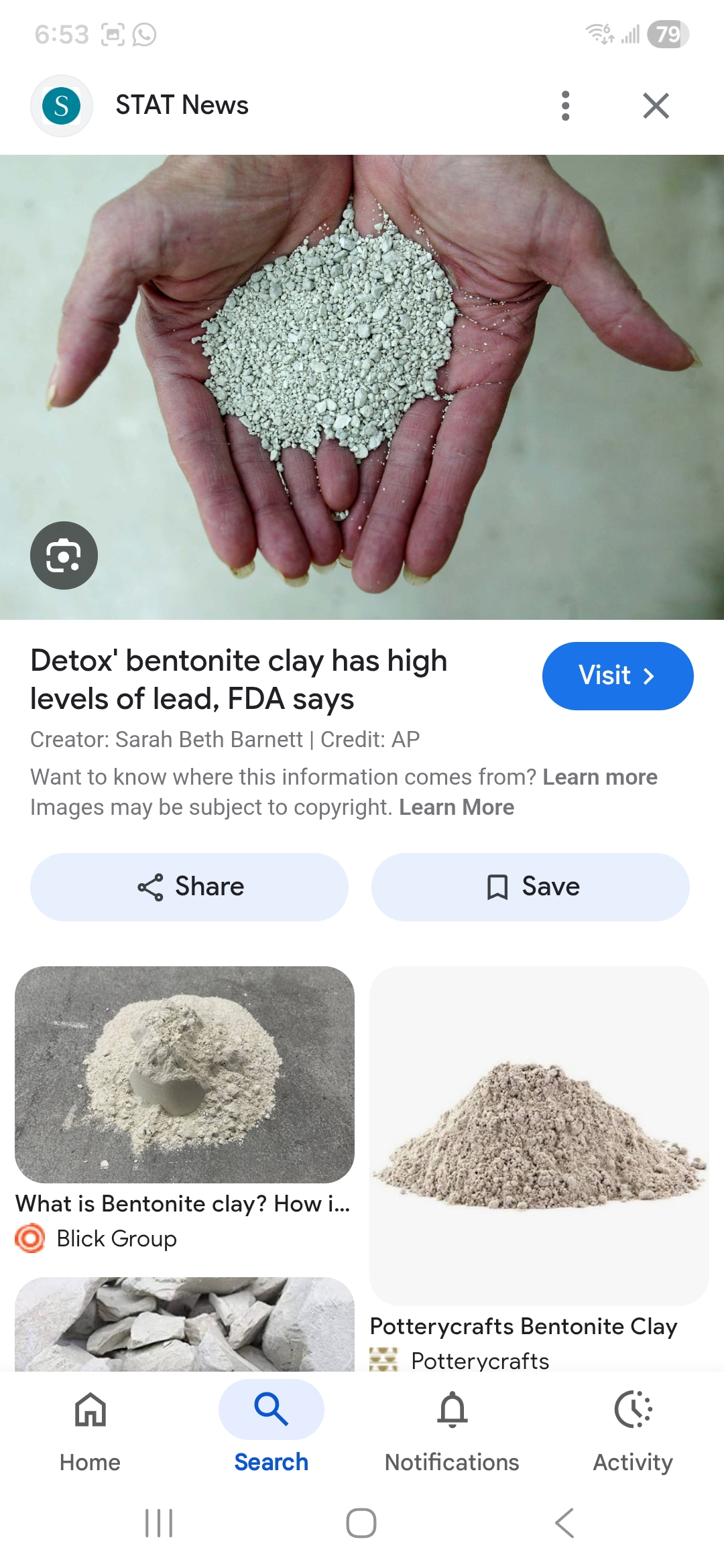Visit the STAT News article

(x=617, y=675)
